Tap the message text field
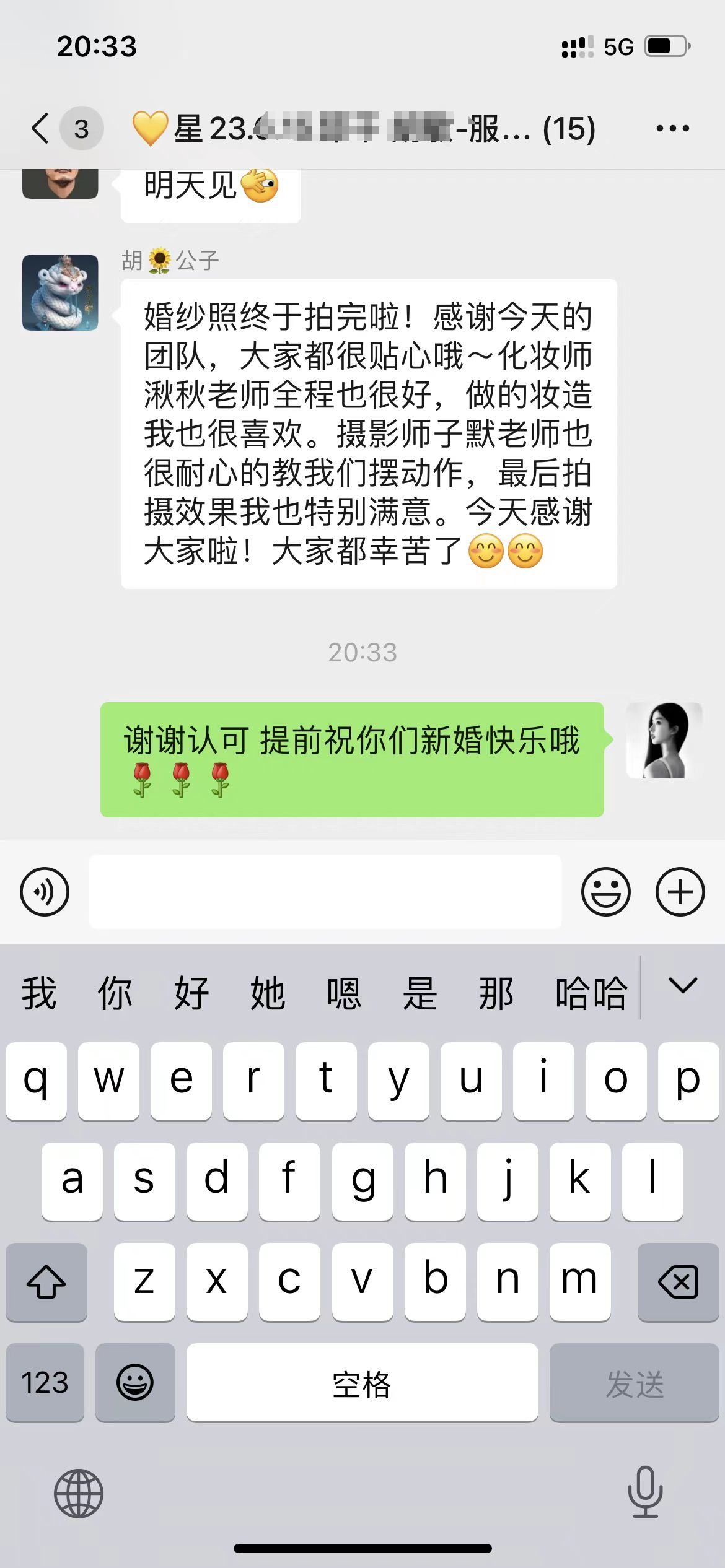 pyautogui.click(x=325, y=892)
